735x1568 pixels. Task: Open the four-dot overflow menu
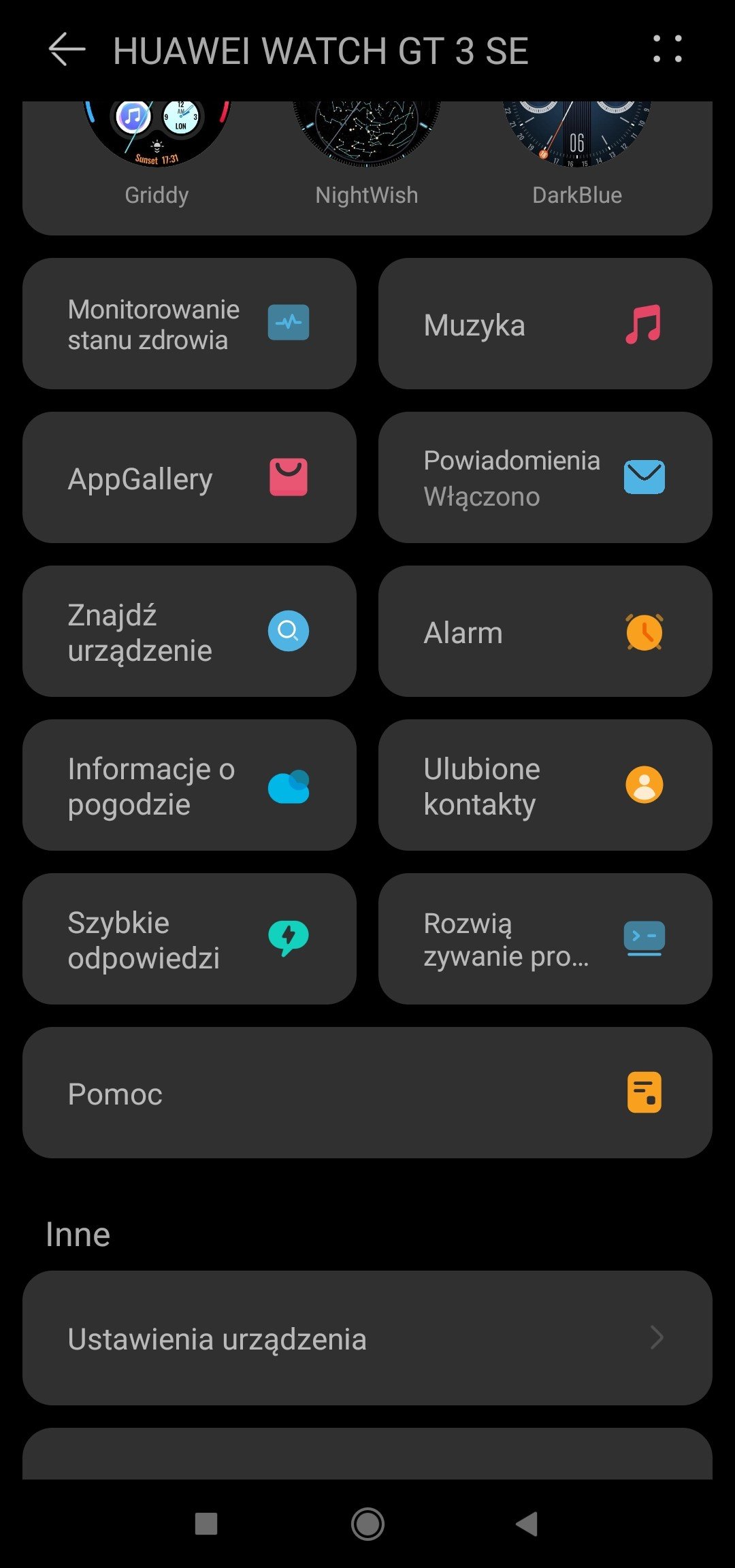[667, 49]
